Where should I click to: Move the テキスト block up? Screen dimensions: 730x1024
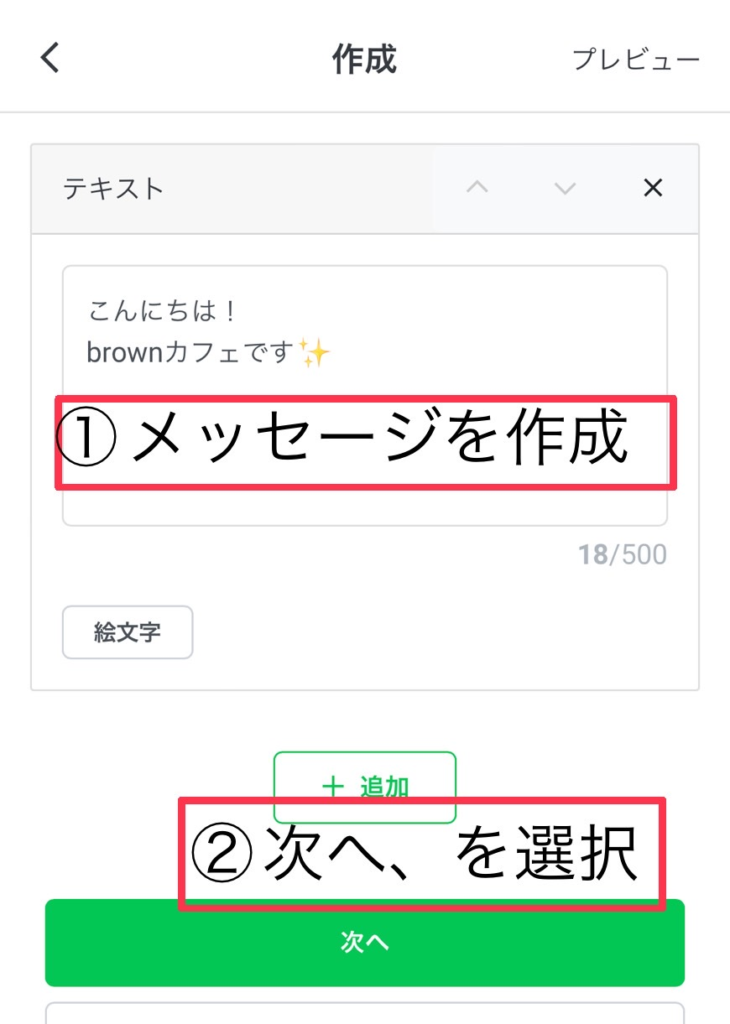[x=478, y=188]
